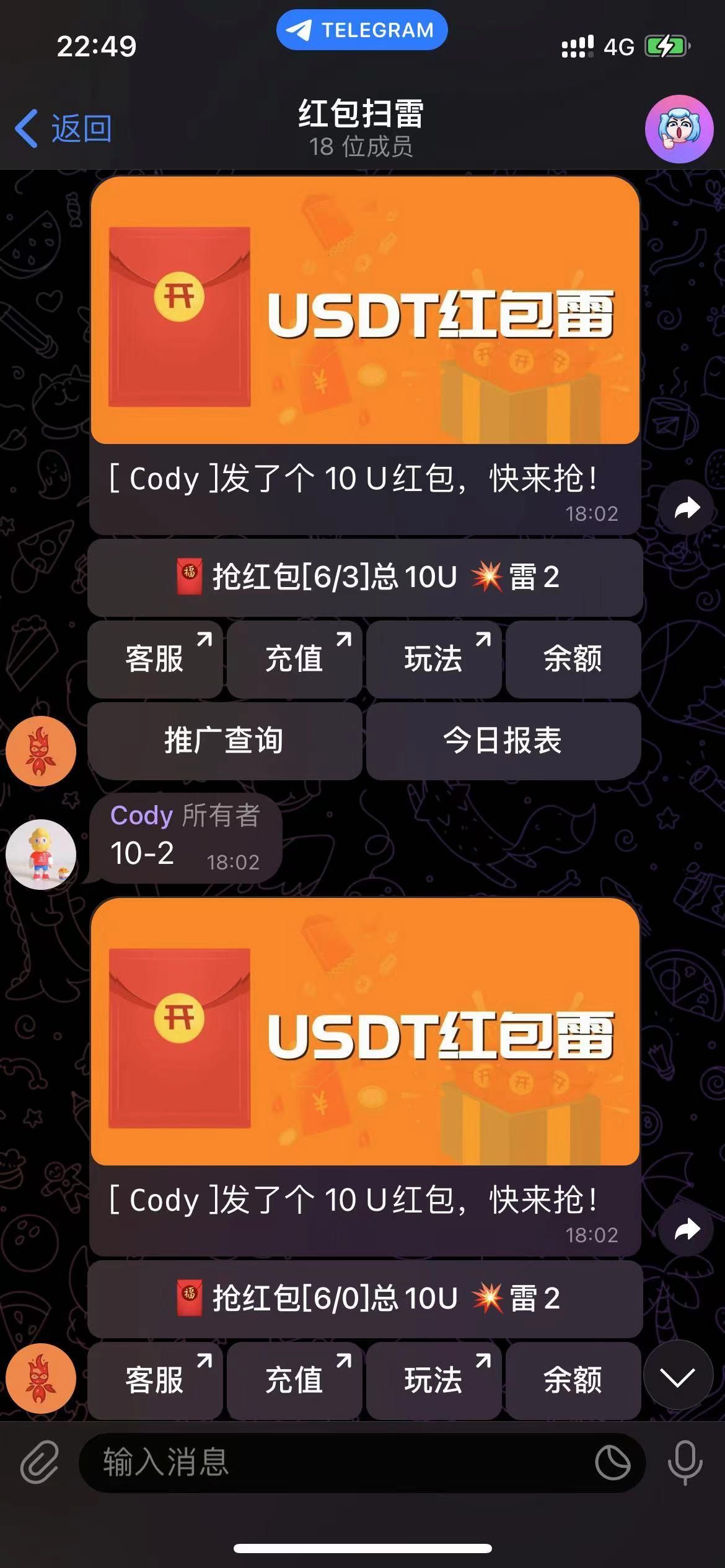The image size is (725, 1568).
Task: Open Cody's profile avatar
Action: tap(40, 853)
